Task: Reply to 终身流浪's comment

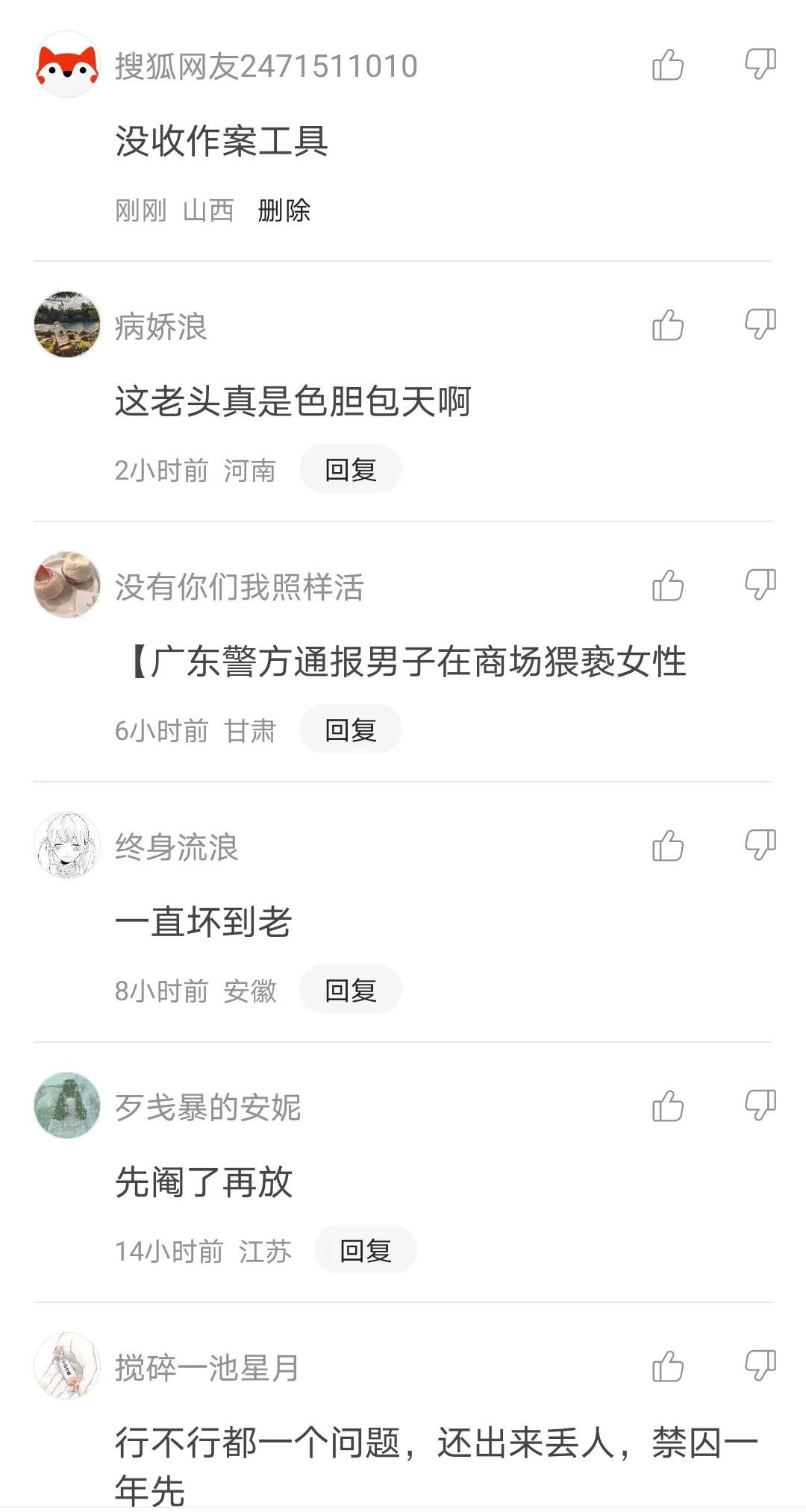Action: click(350, 990)
